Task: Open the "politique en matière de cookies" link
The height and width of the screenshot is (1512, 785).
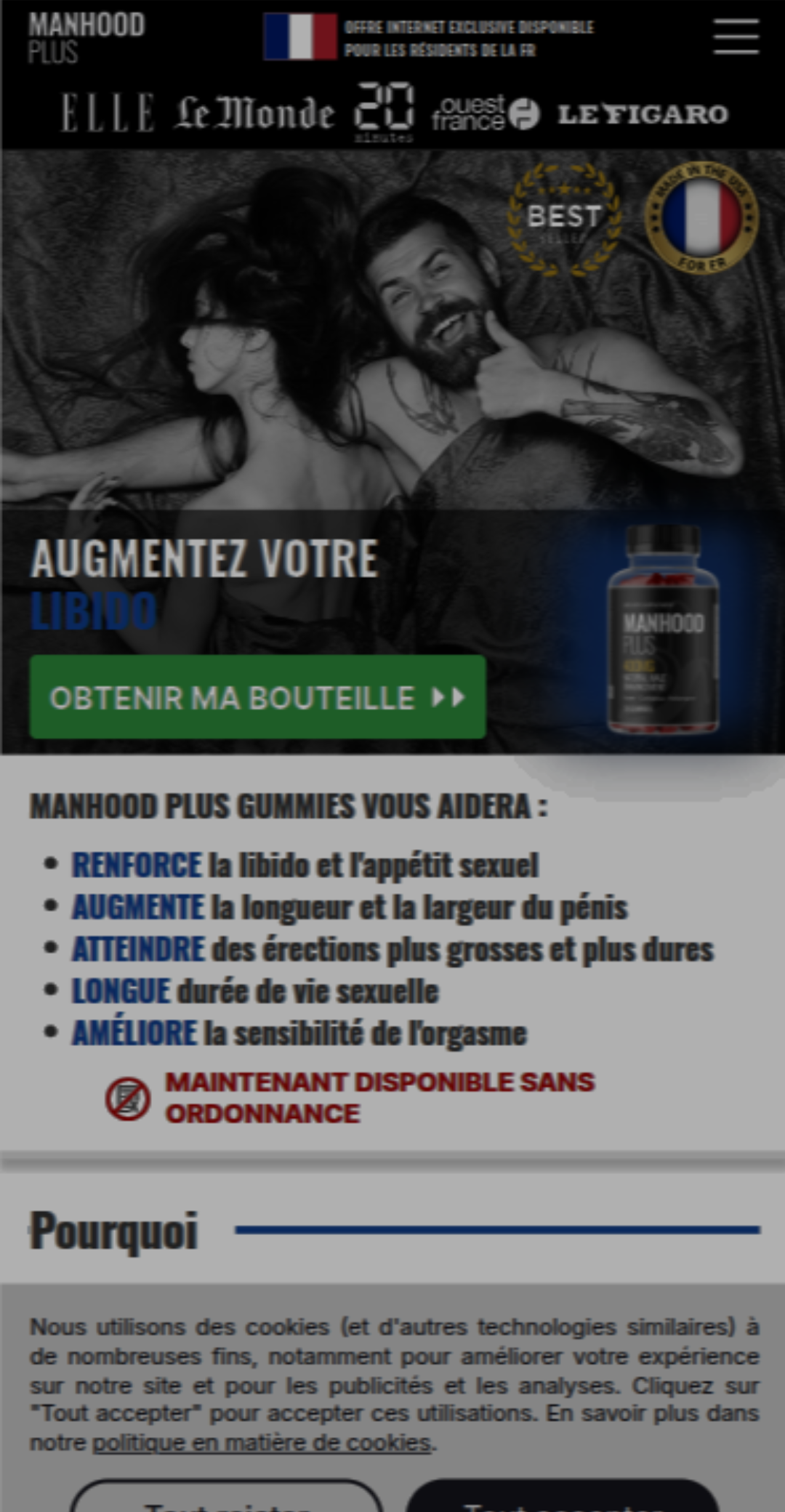Action: tap(262, 1442)
